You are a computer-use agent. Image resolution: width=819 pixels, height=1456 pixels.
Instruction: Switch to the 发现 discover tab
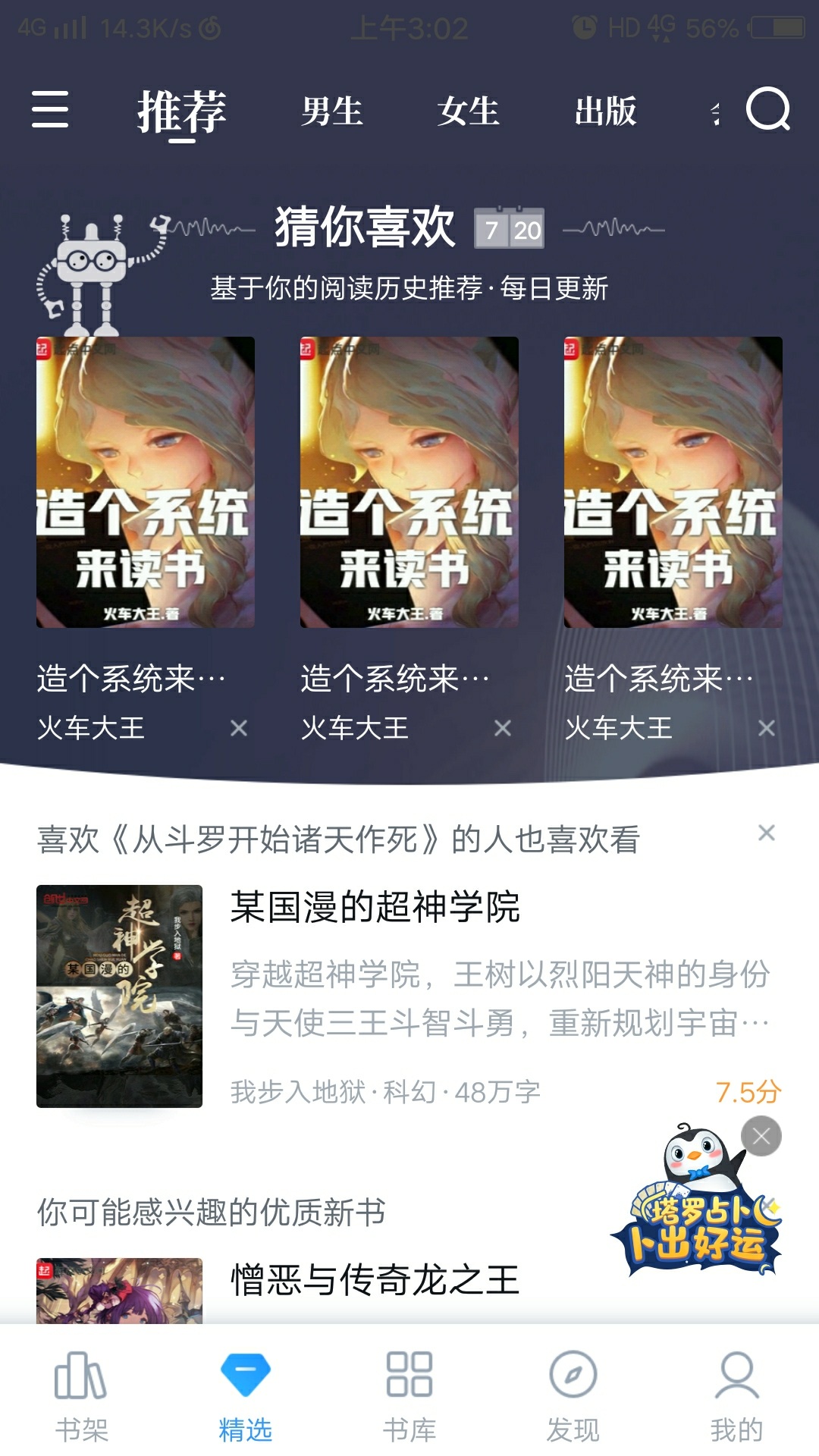pyautogui.click(x=573, y=1395)
